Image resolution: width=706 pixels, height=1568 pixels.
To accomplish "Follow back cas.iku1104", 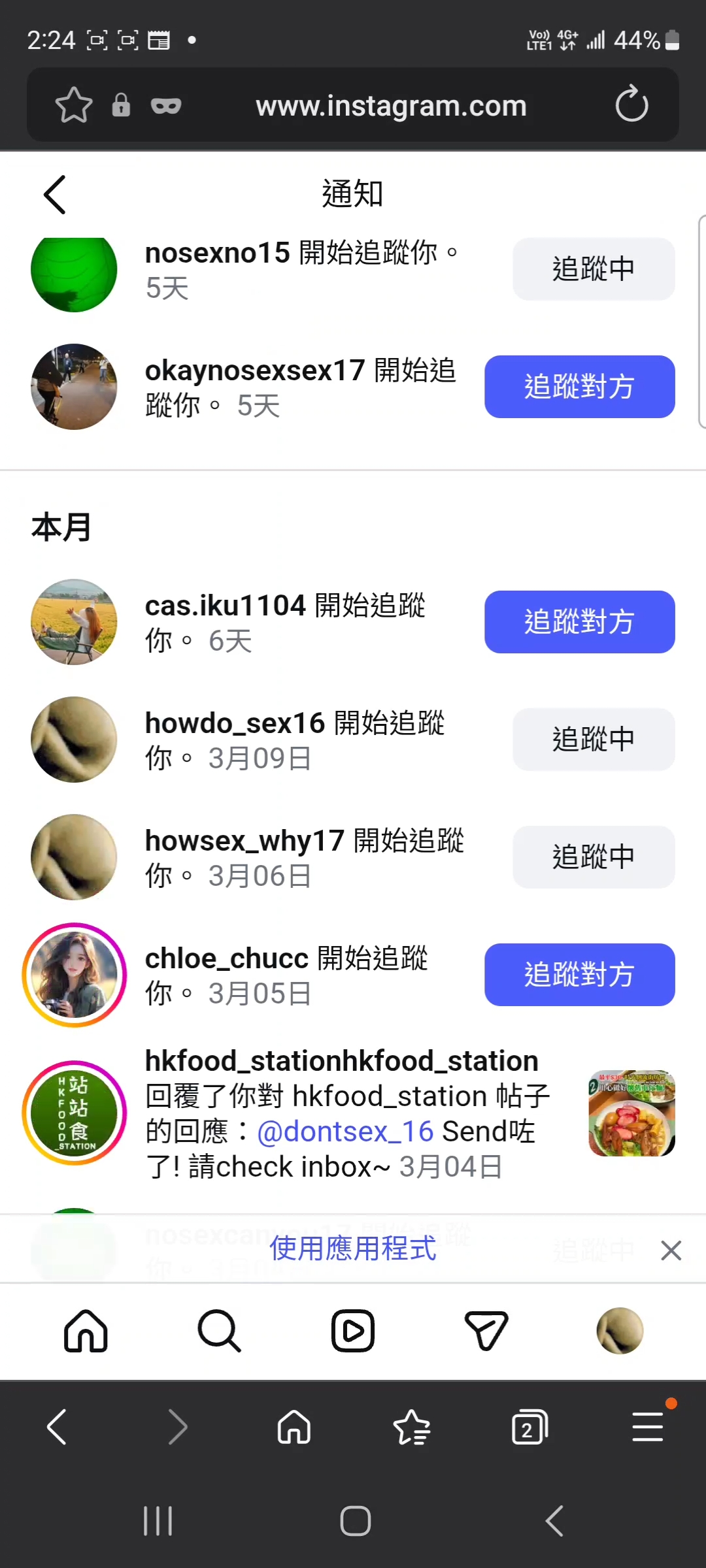I will click(x=579, y=622).
